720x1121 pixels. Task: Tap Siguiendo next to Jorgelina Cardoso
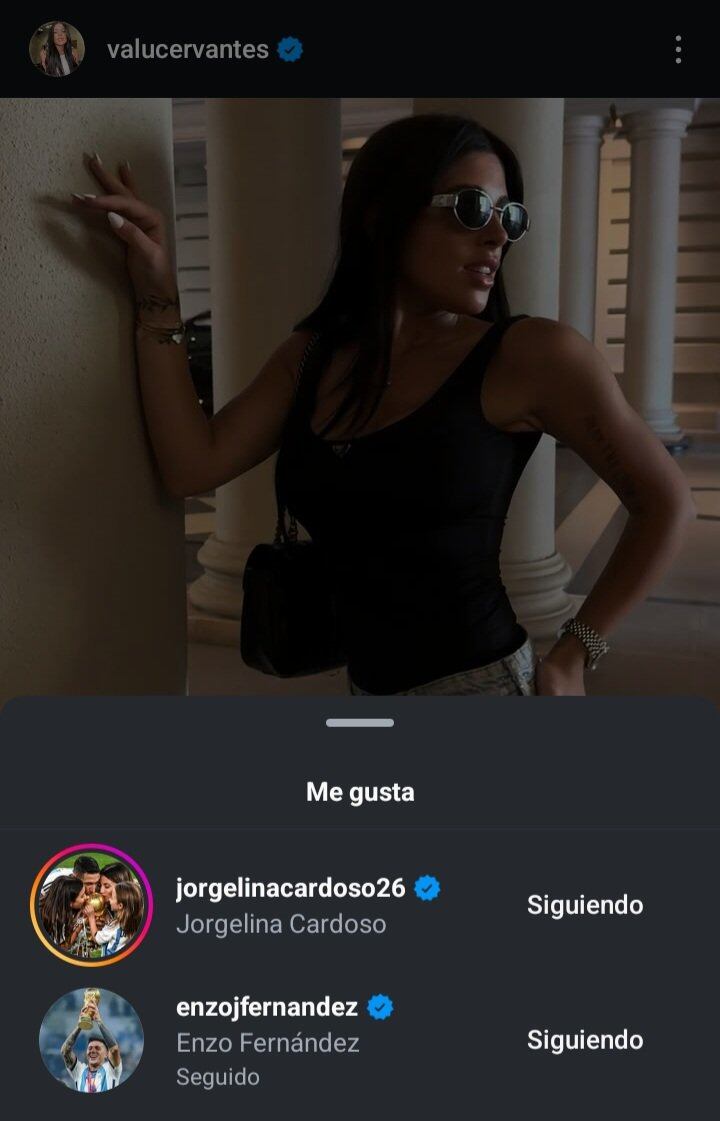click(x=585, y=905)
